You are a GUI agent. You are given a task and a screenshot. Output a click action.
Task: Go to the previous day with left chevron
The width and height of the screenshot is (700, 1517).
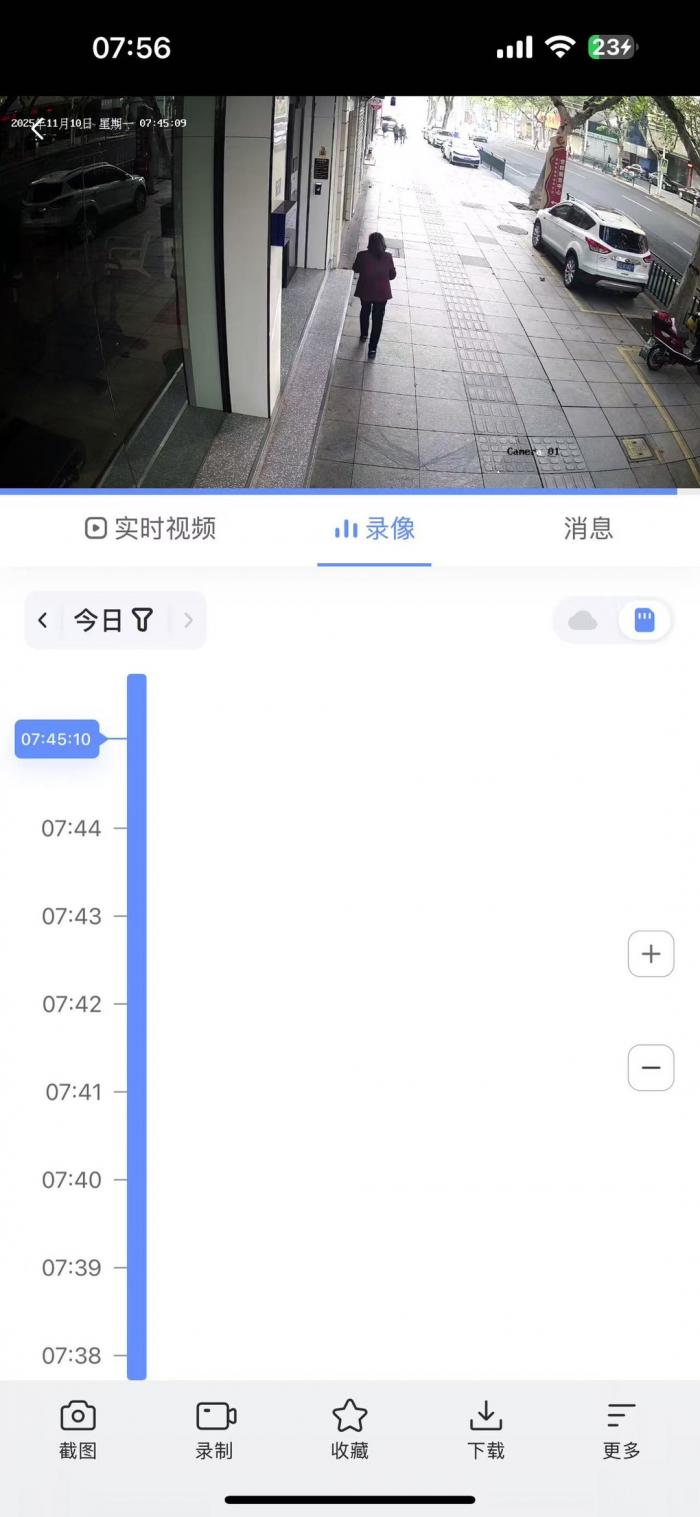pyautogui.click(x=43, y=620)
